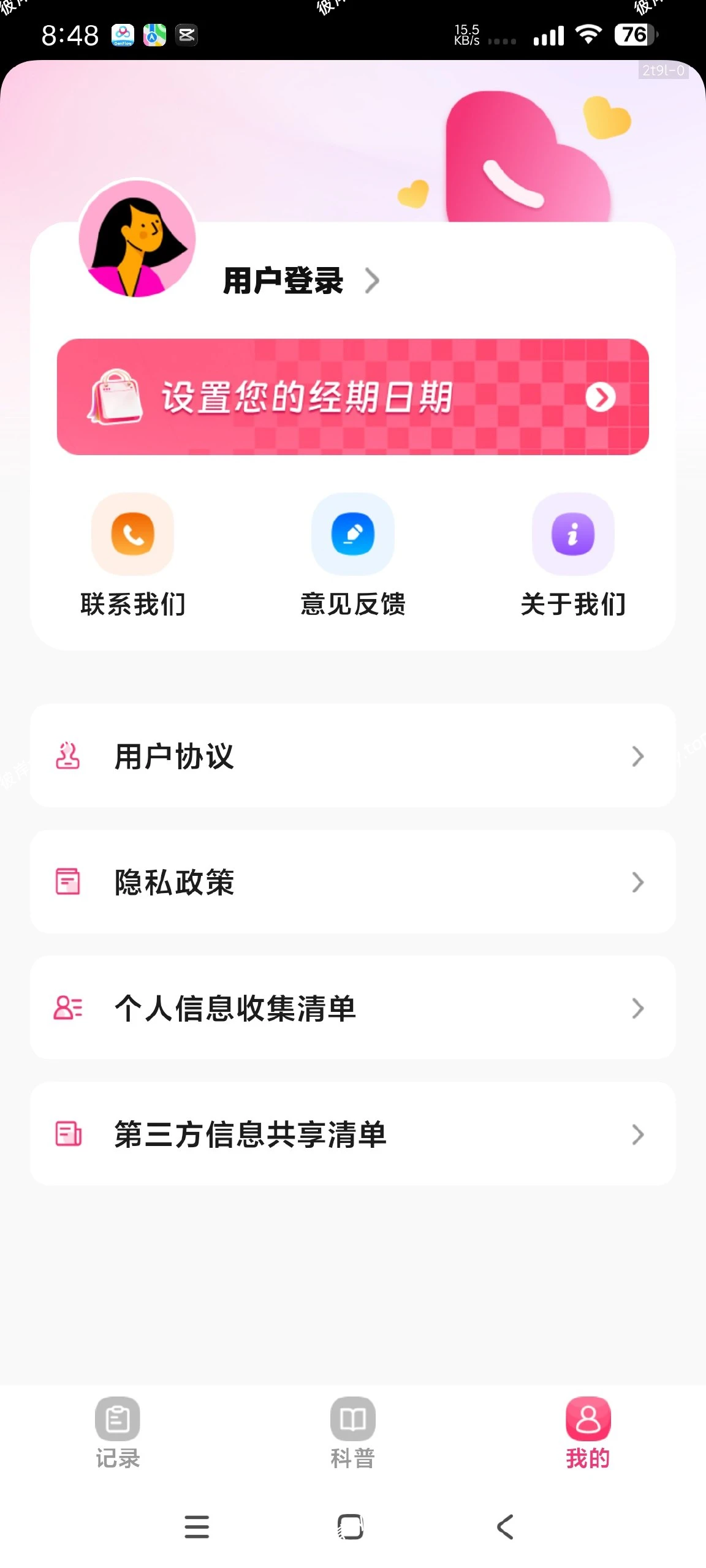Select the 记录 clipboard icon in bottom bar
Viewport: 706px width, 1568px height.
click(117, 1417)
